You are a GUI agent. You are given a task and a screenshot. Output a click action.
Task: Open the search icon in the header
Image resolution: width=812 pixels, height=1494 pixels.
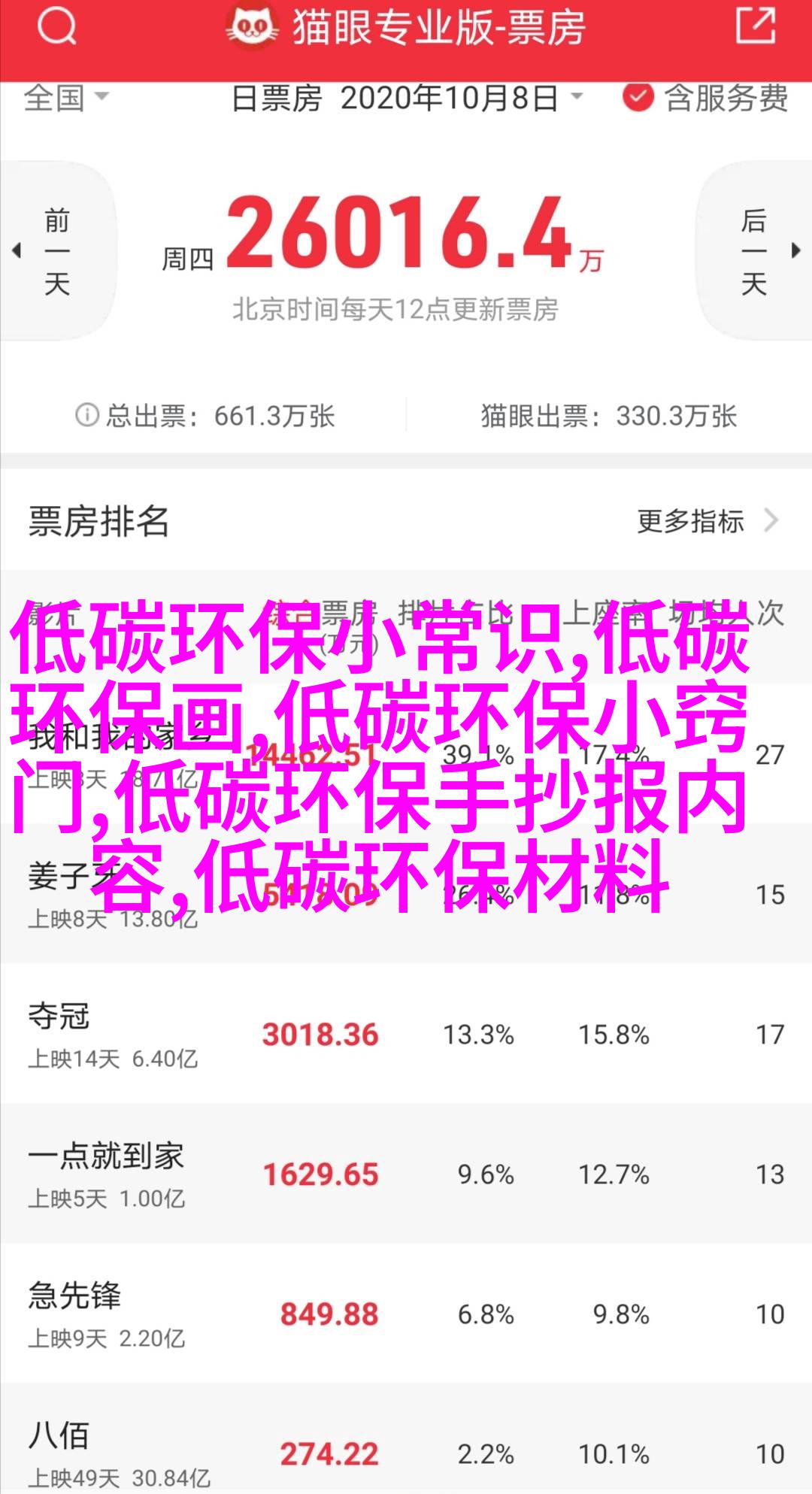56,28
